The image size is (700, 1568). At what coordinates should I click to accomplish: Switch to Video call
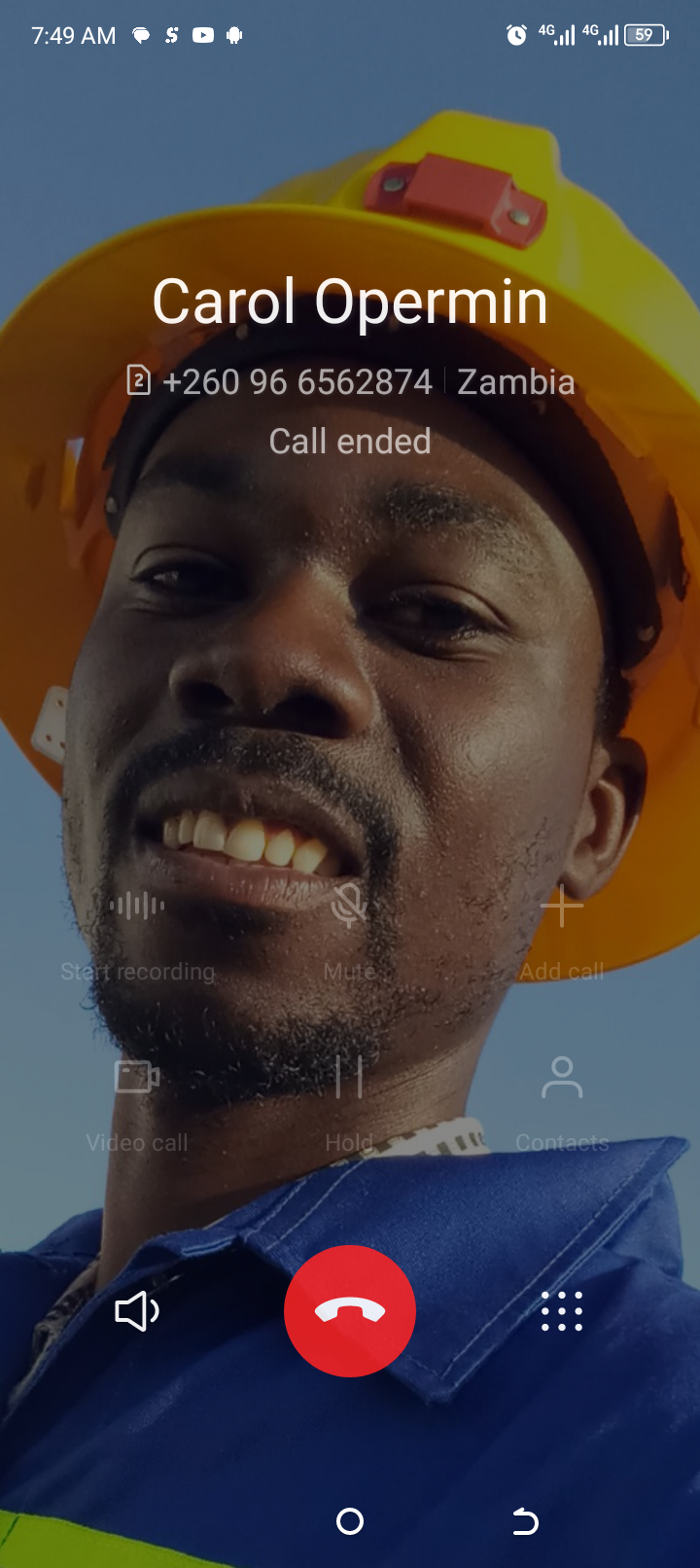point(137,1099)
